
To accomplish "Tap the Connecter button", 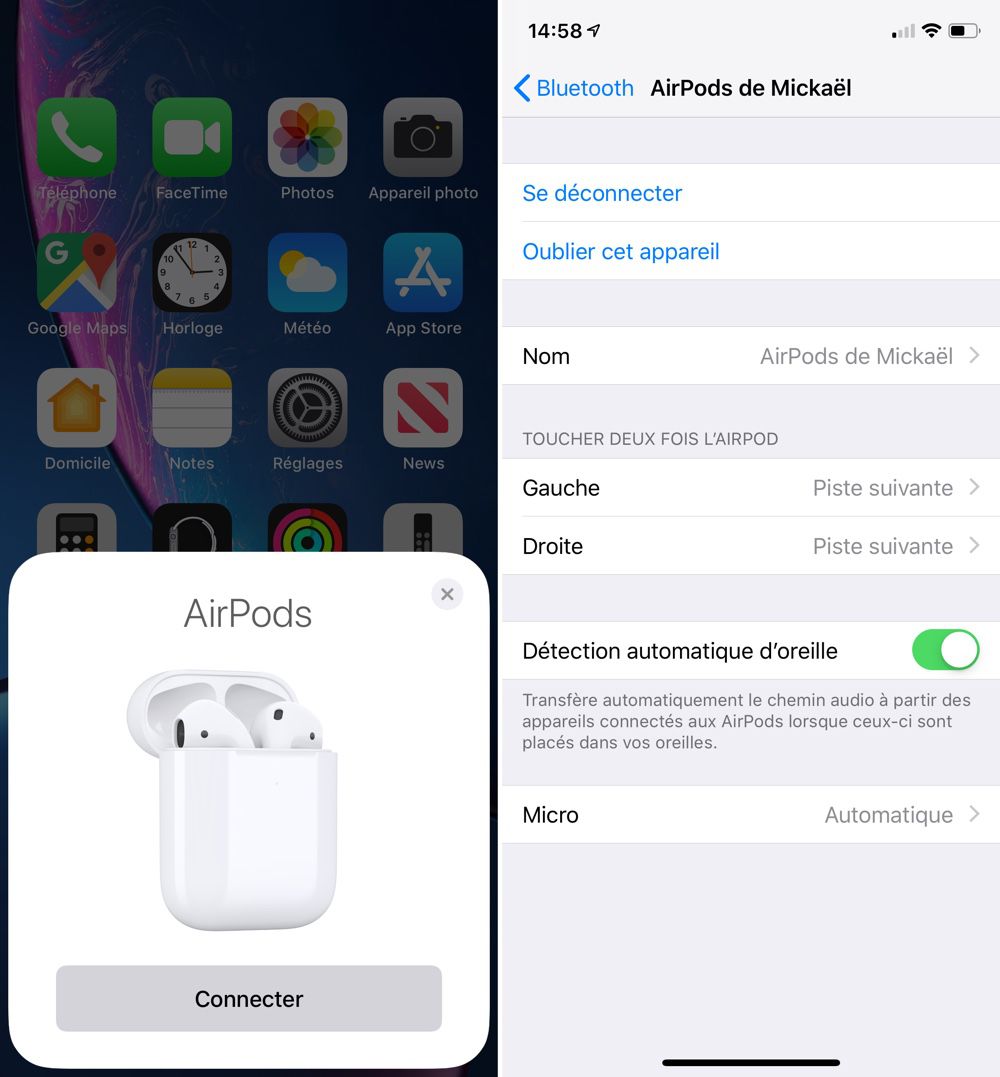I will (x=249, y=998).
